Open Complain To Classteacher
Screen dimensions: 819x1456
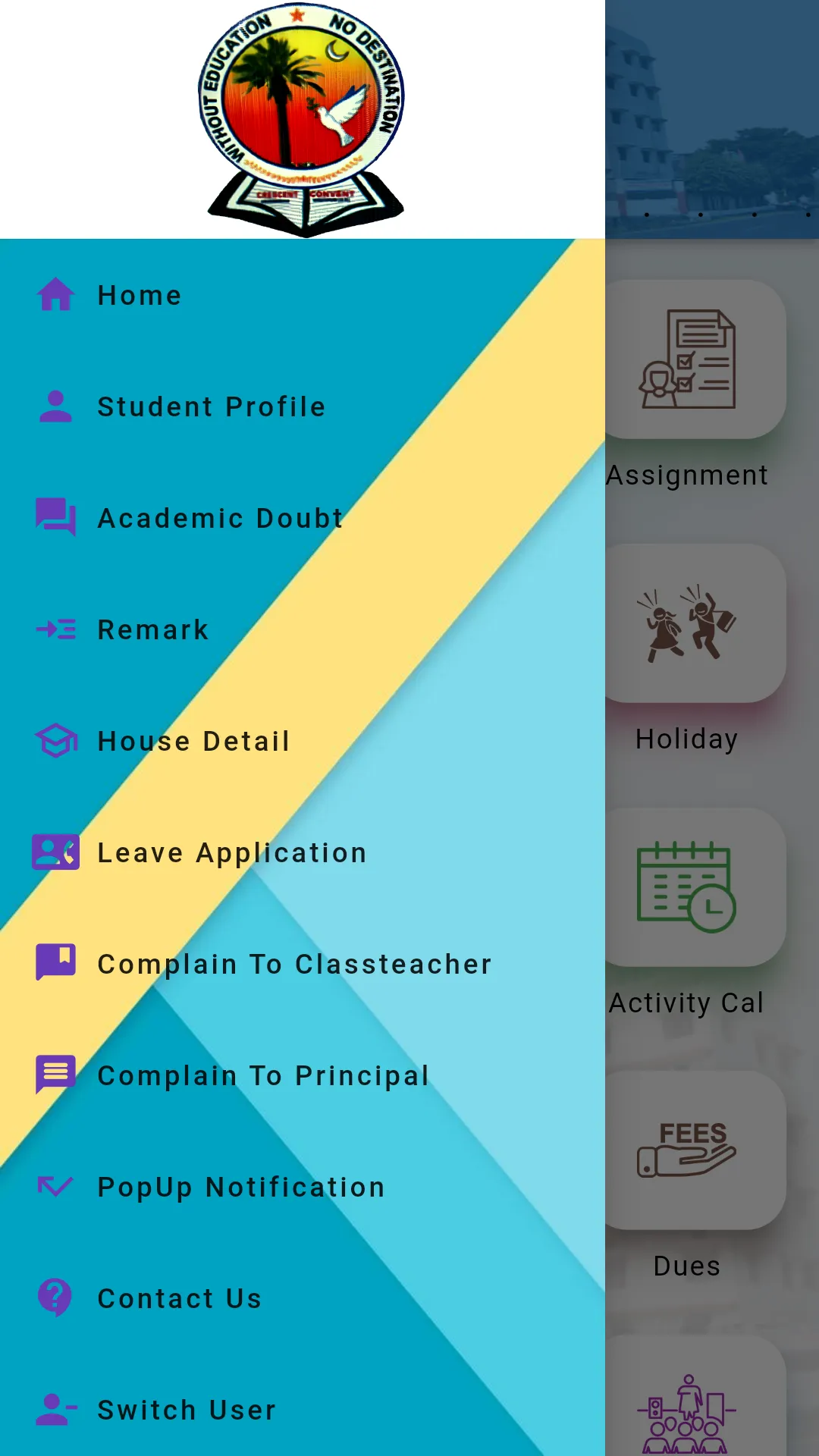click(x=303, y=964)
